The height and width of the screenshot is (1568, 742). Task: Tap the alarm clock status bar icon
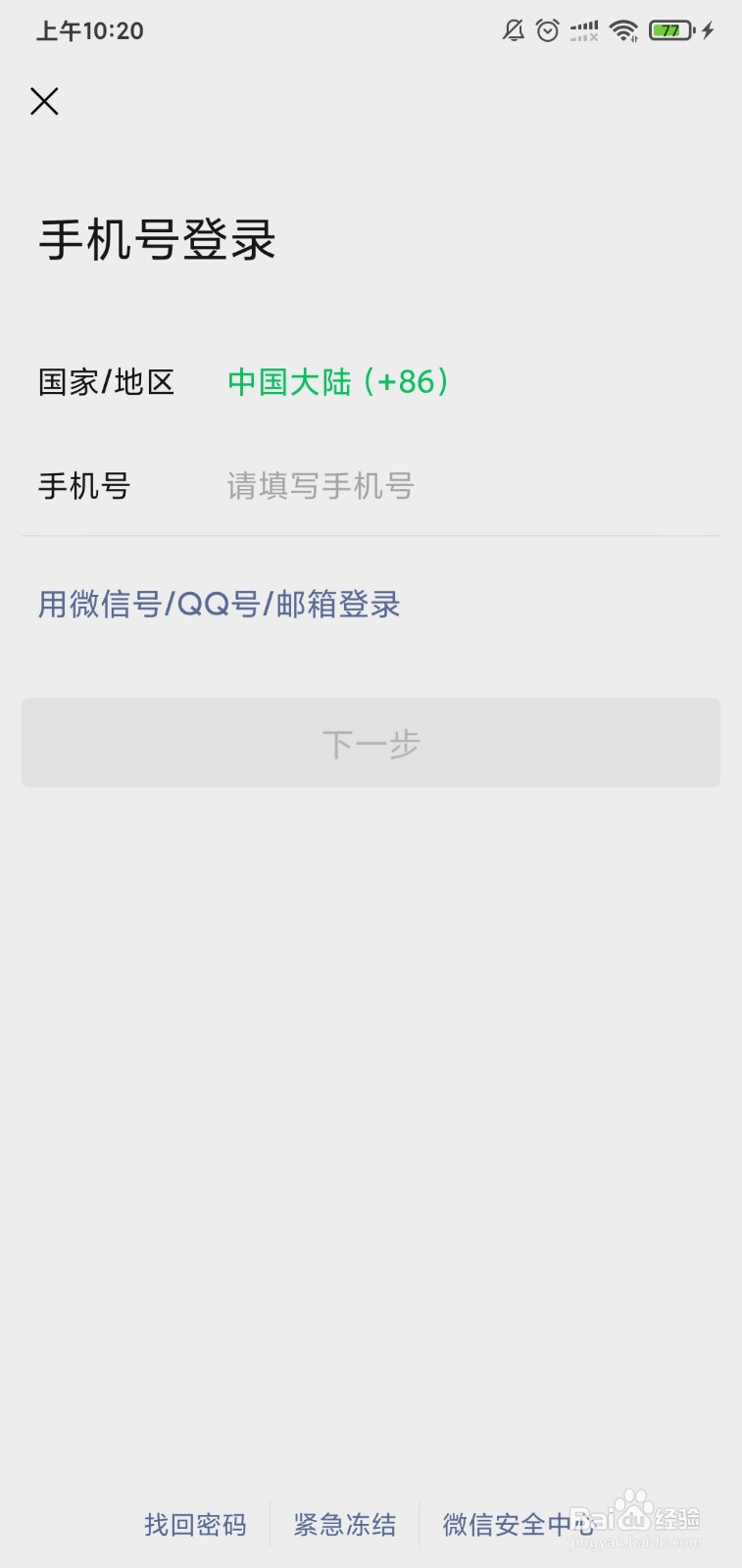[x=546, y=30]
